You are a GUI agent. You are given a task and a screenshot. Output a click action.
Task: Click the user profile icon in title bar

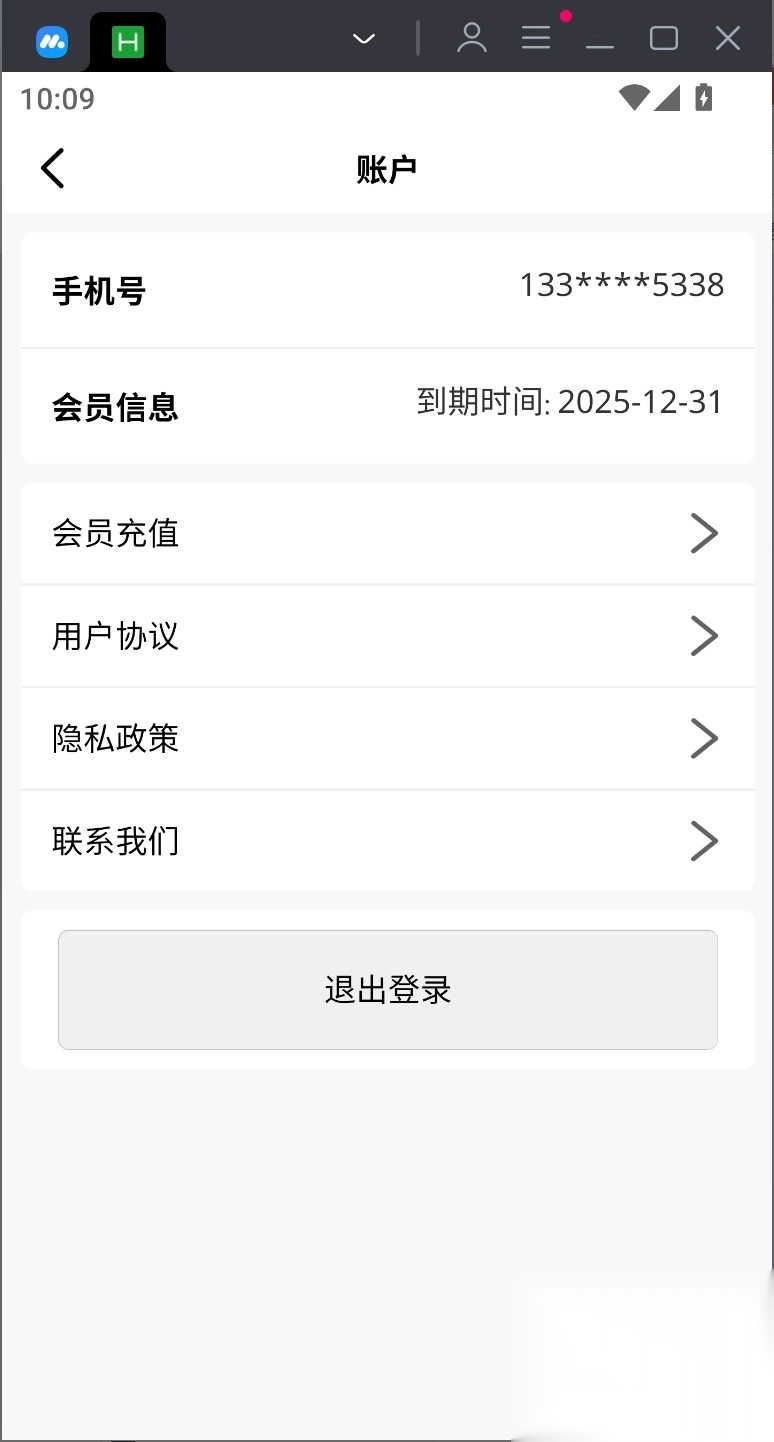coord(472,38)
